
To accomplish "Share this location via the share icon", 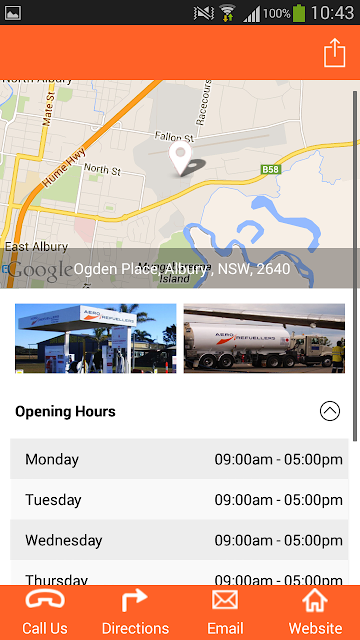I will tap(334, 52).
